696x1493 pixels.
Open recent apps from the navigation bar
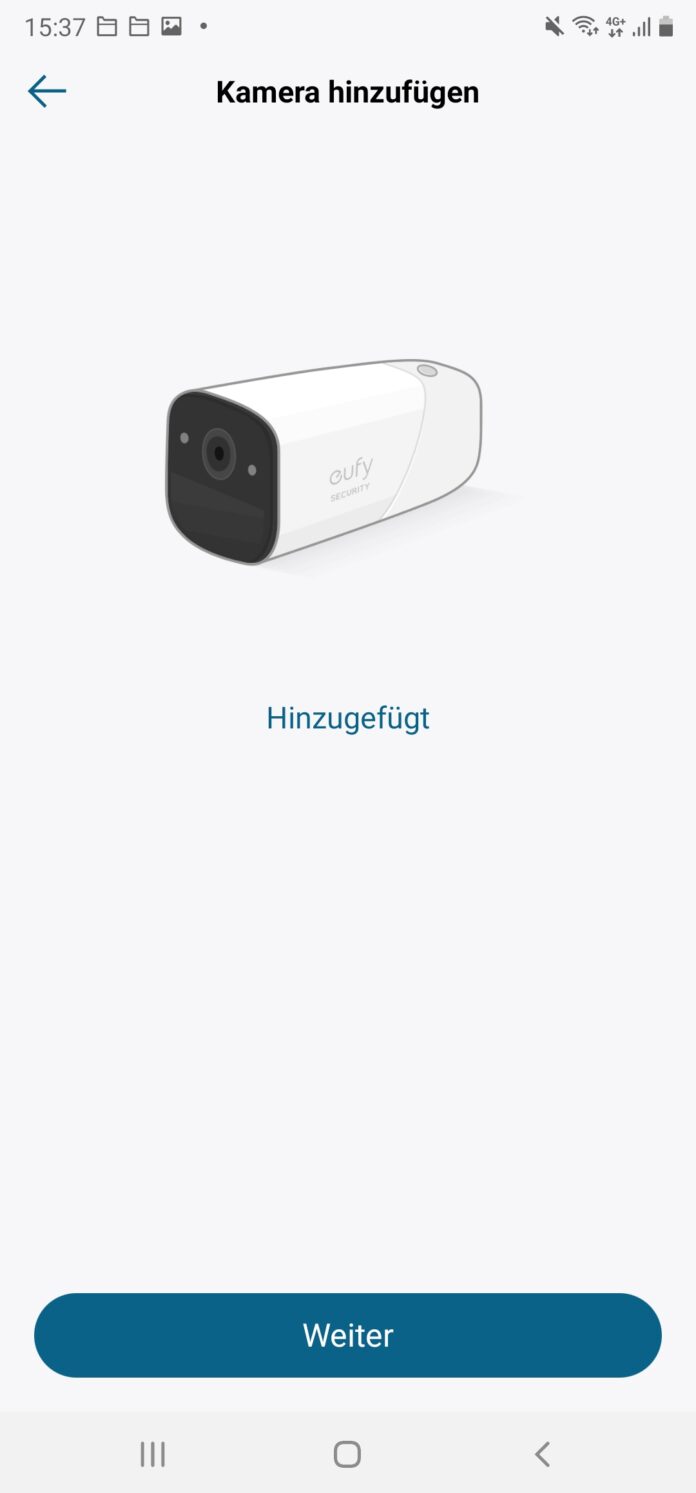(152, 1454)
